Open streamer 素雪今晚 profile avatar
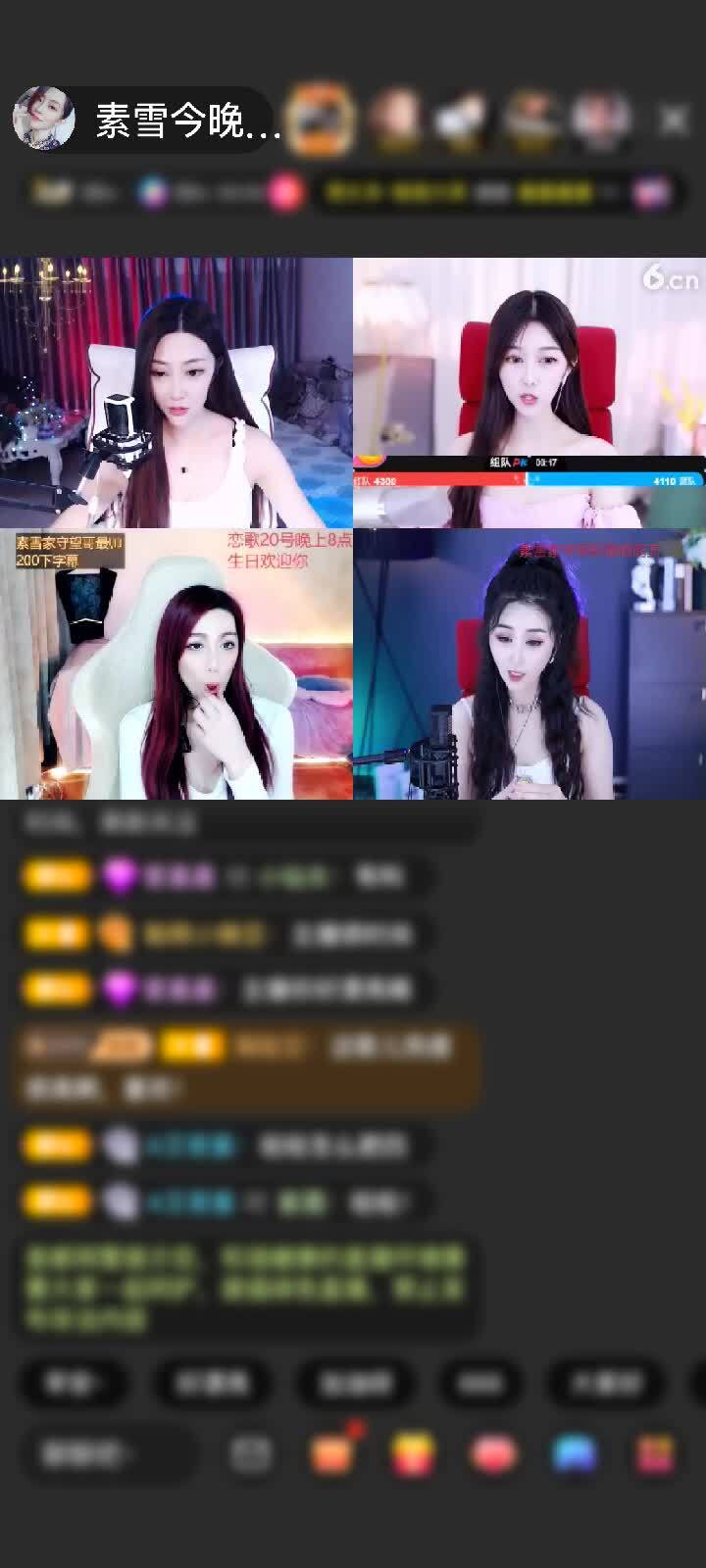Image resolution: width=706 pixels, height=1568 pixels. coord(44,119)
